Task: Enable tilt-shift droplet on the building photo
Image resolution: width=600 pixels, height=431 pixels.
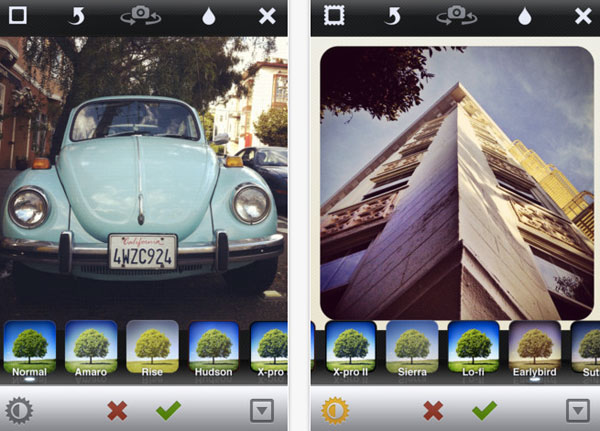Action: click(523, 15)
